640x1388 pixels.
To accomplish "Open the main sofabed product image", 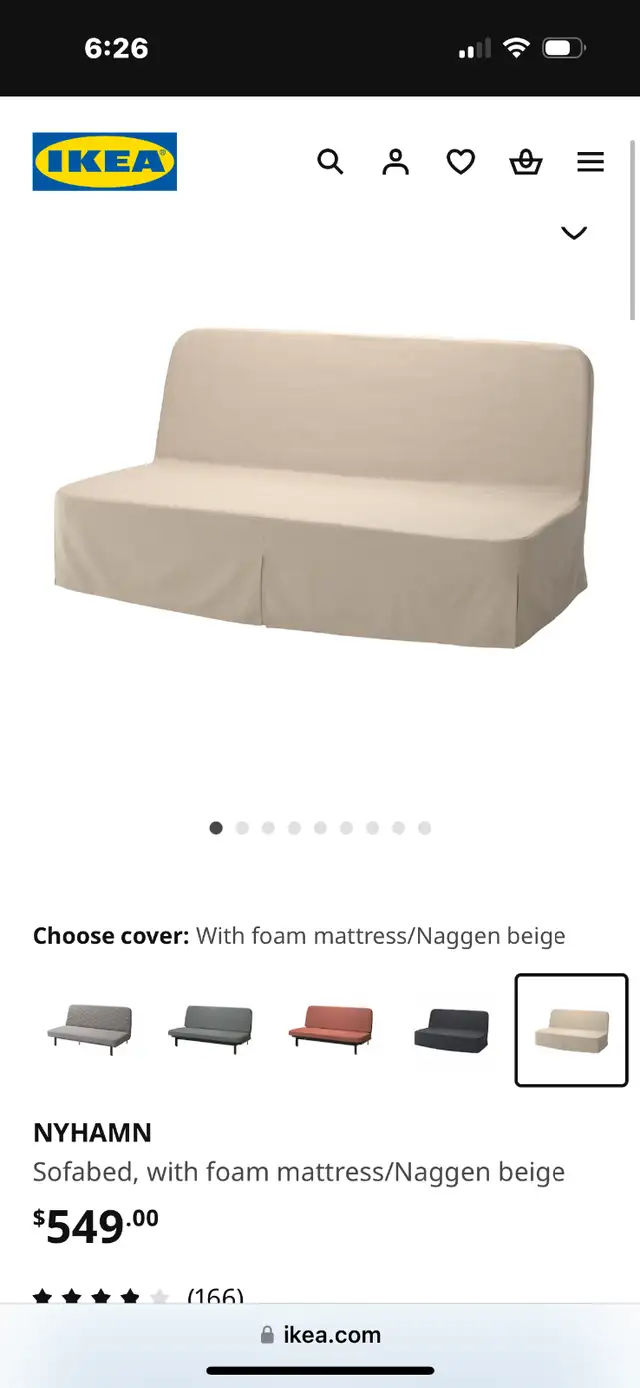I will 320,487.
